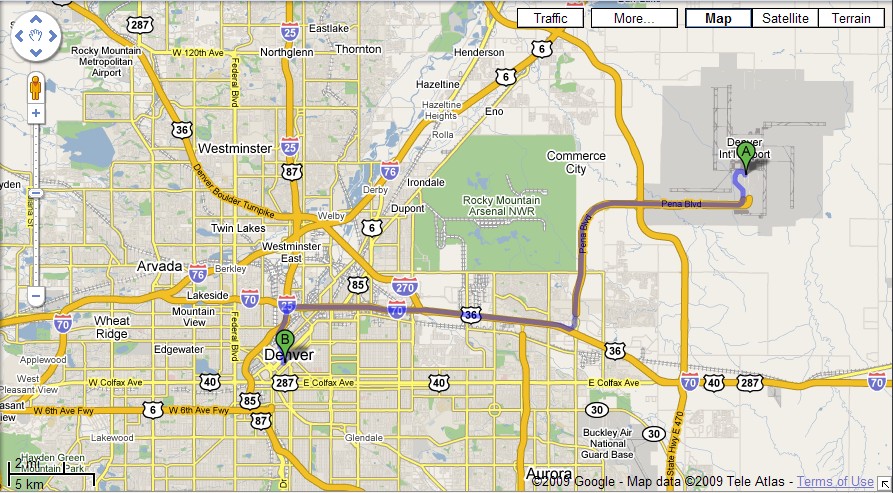This screenshot has height=493, width=893.
Task: Zoom in with the plus button
Action: point(36,113)
